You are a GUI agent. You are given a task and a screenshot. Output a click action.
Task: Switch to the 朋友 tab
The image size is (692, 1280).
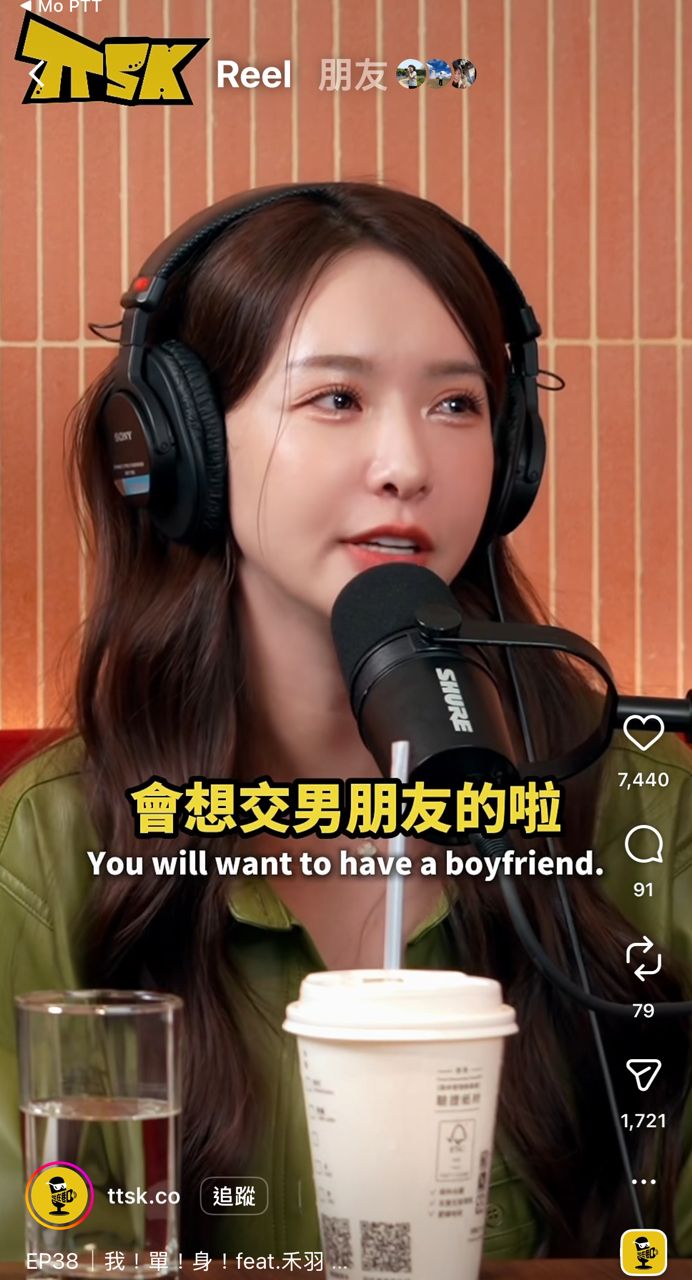pyautogui.click(x=352, y=75)
